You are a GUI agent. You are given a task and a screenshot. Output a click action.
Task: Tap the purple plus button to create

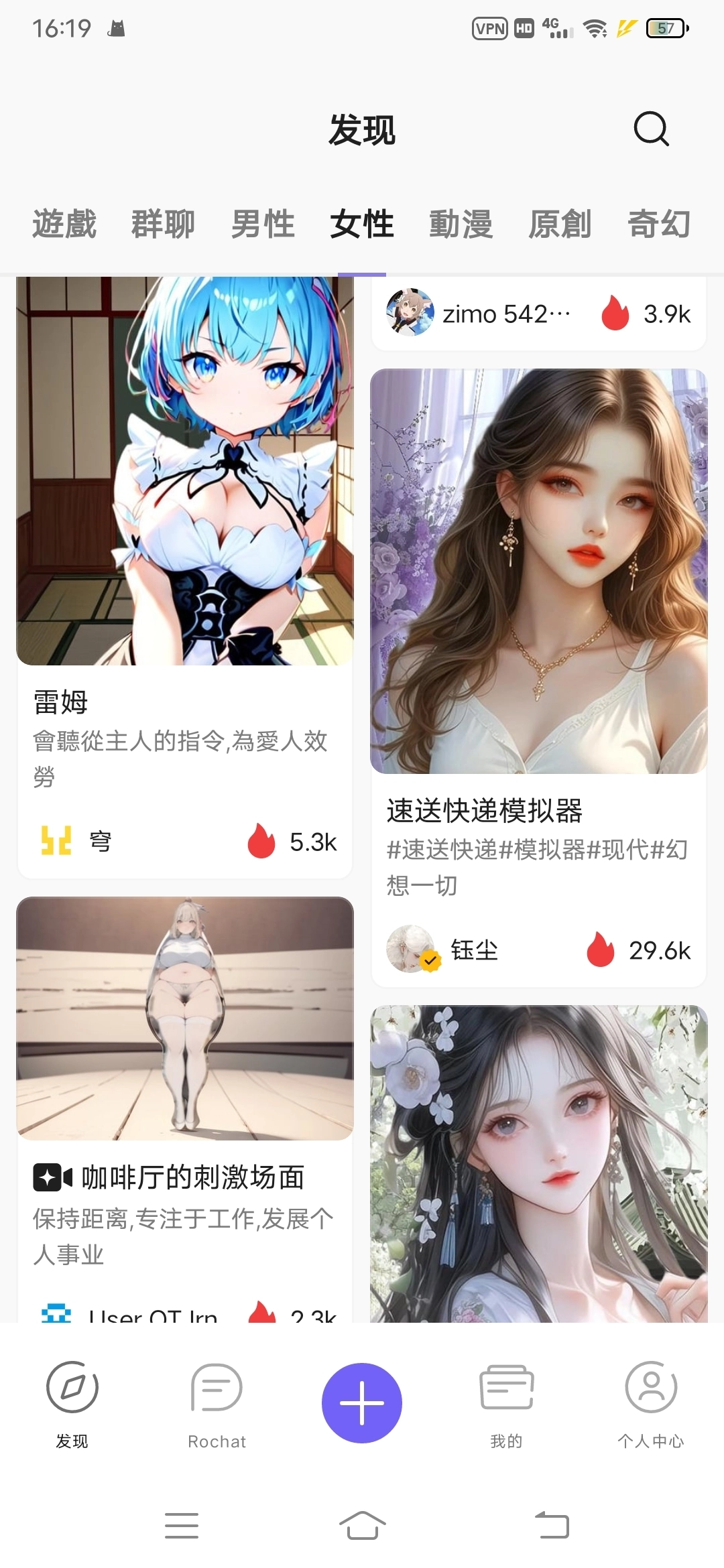click(x=361, y=1400)
